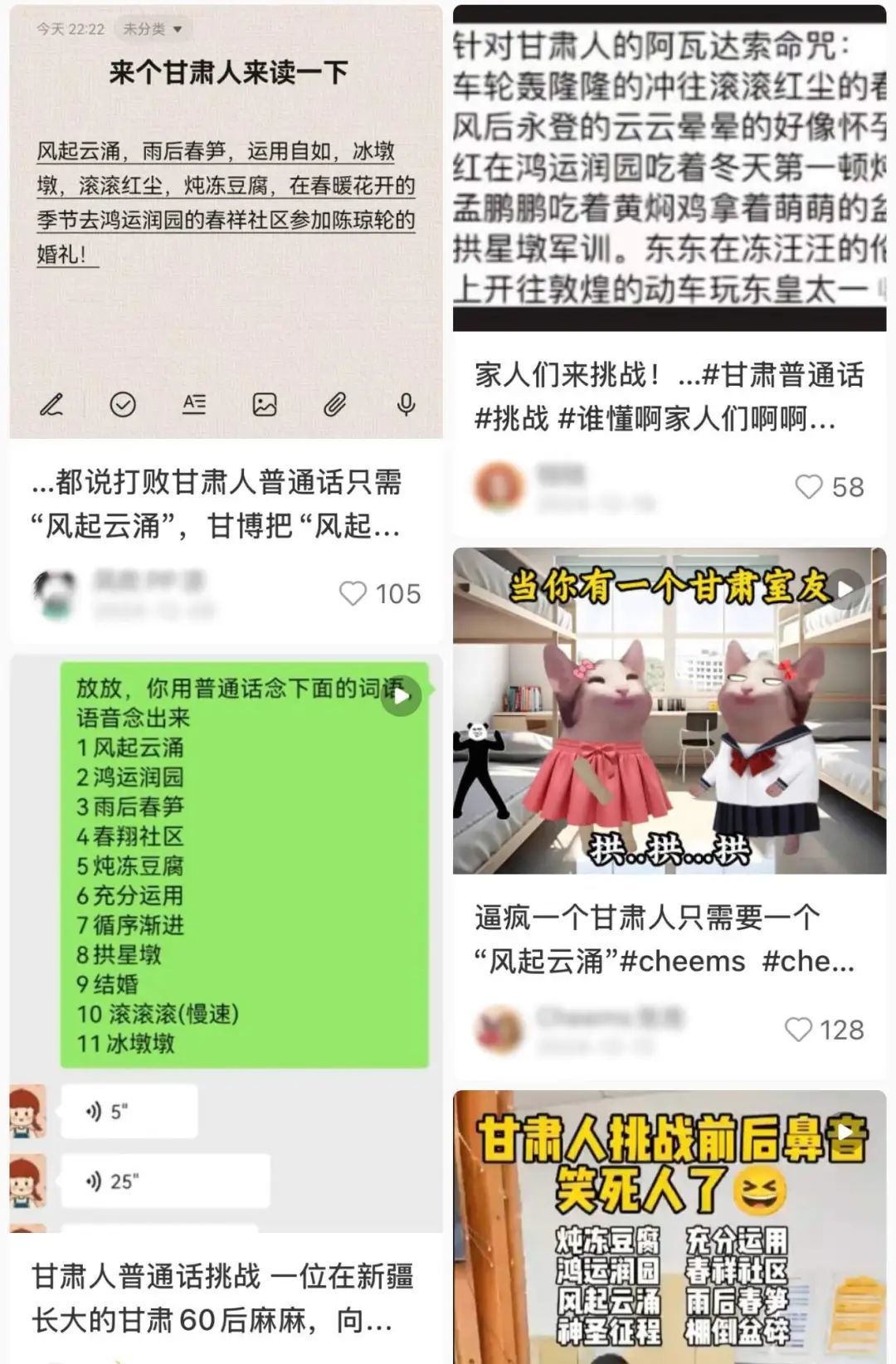The height and width of the screenshot is (1364, 896).
Task: Open the '当你有一个甘肃室友' cat video
Action: pyautogui.click(x=669, y=710)
